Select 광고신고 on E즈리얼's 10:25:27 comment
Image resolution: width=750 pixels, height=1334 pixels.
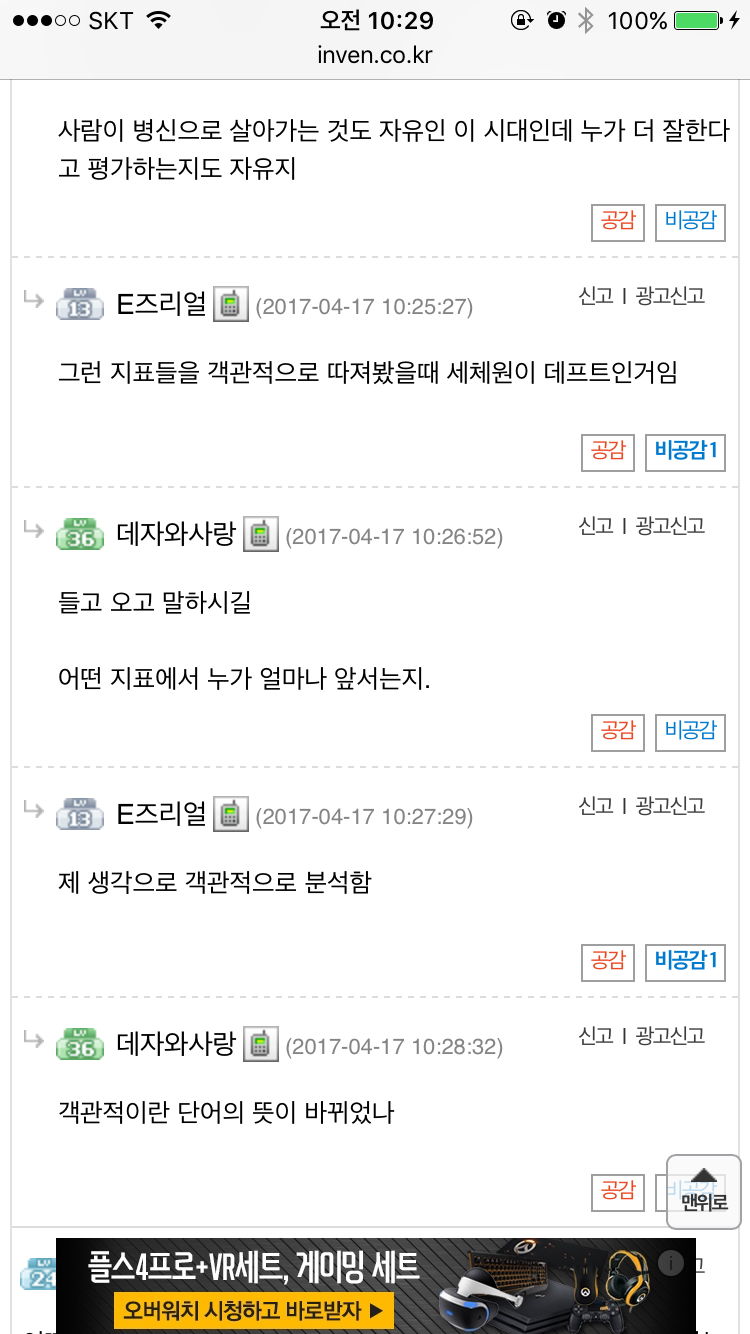[x=670, y=296]
